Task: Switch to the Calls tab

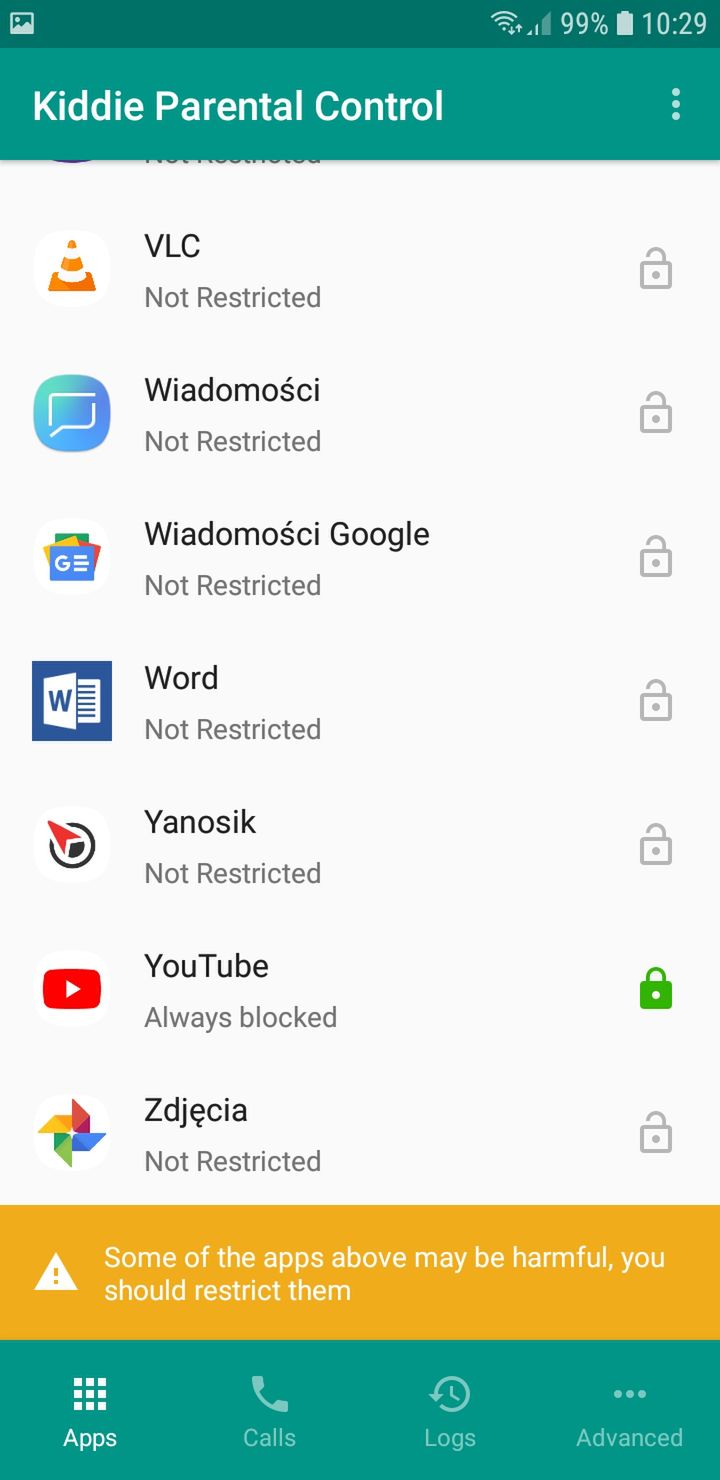Action: tap(270, 1410)
